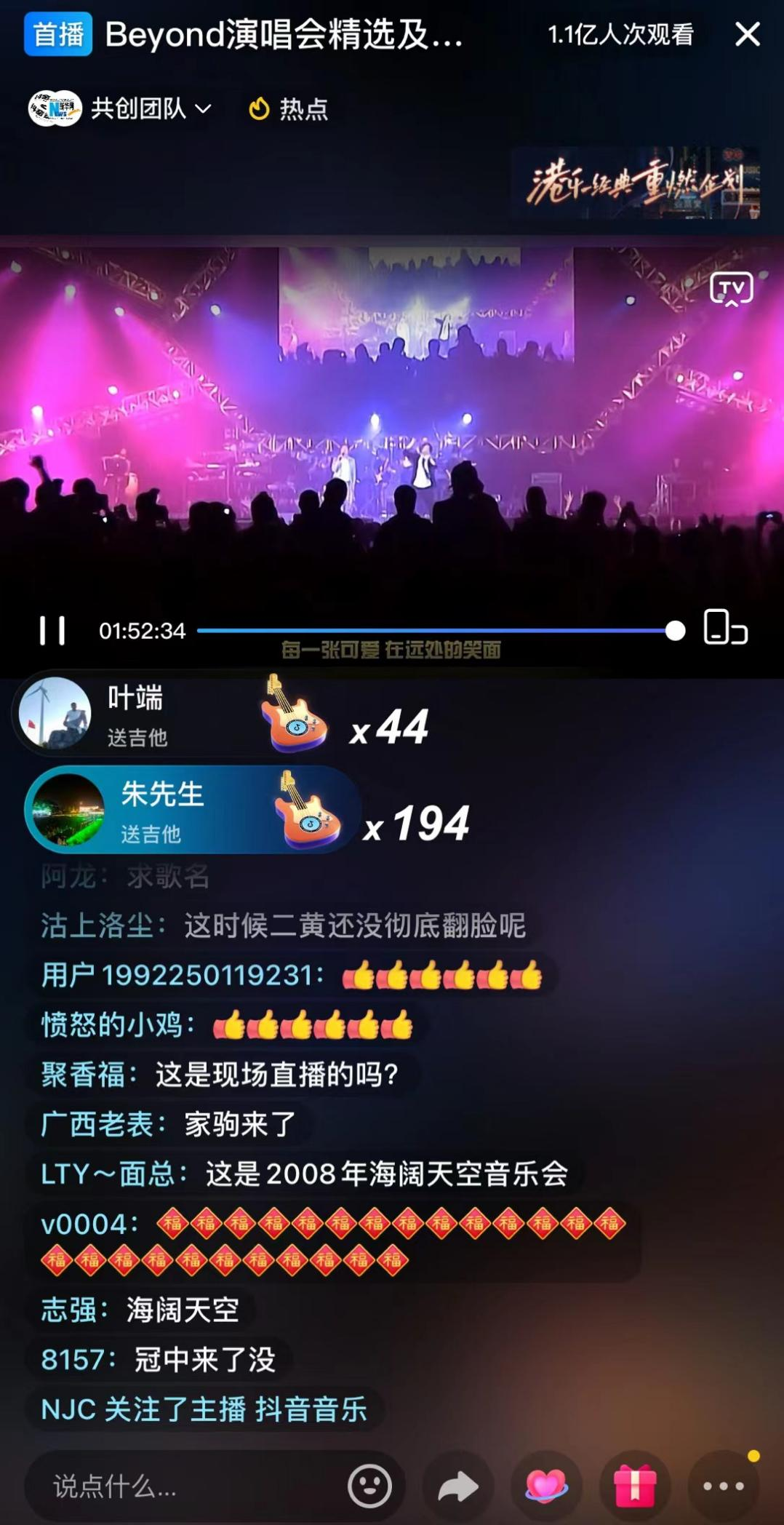Cast the video to TV

731,289
